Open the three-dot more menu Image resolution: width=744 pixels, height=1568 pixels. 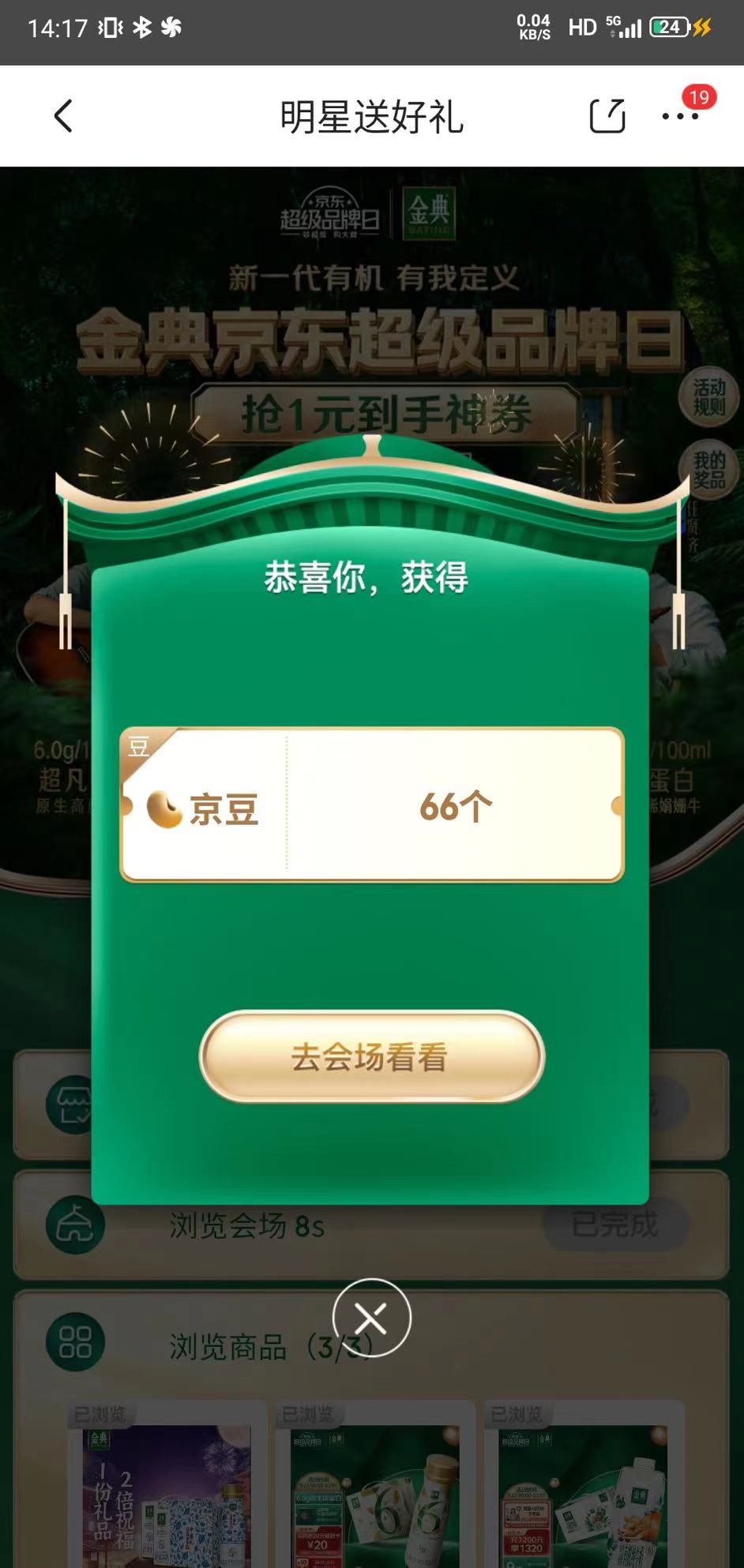(x=680, y=116)
